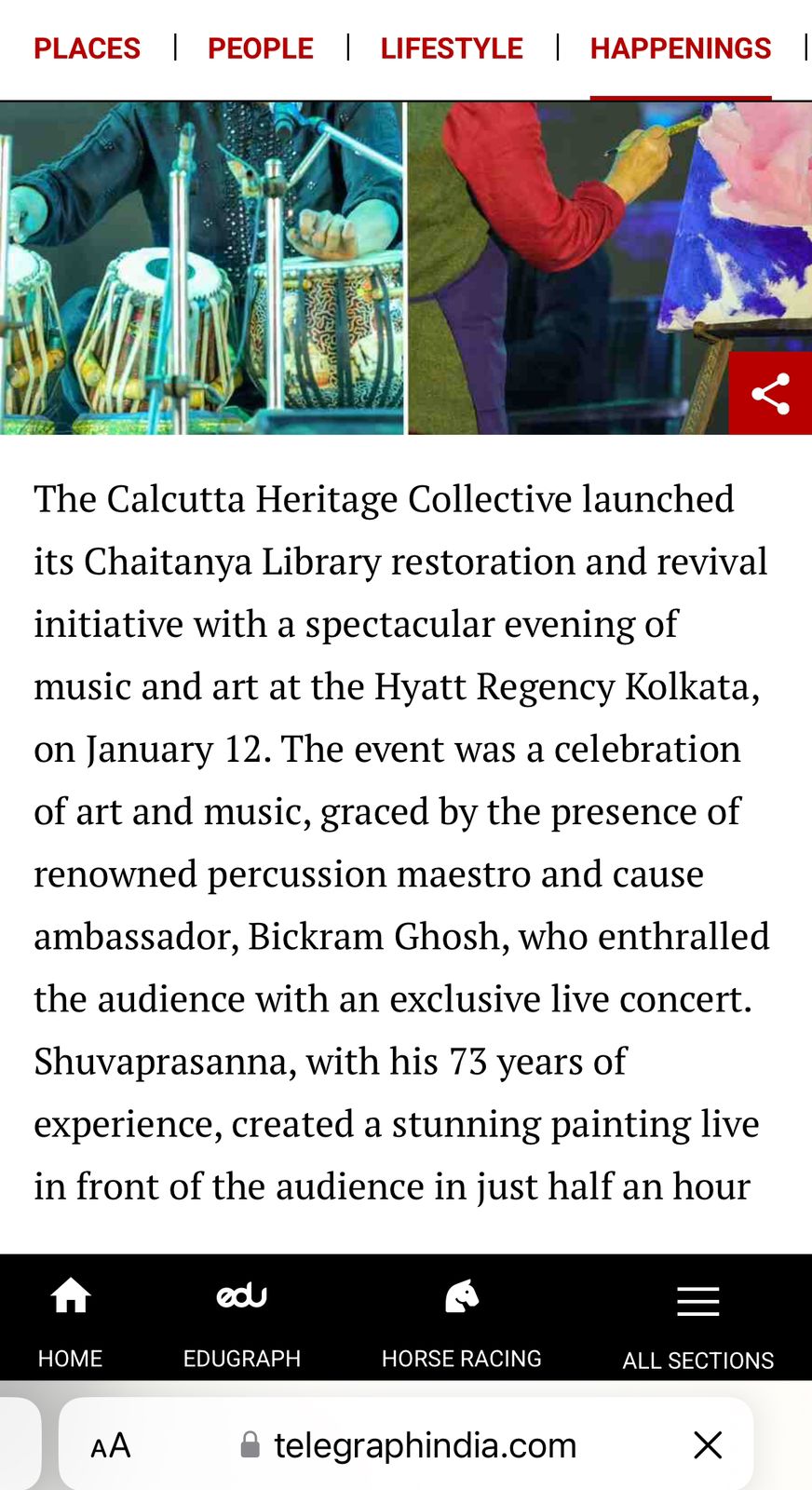Go to the Lifestyle section
812x1490 pixels.
tap(452, 48)
